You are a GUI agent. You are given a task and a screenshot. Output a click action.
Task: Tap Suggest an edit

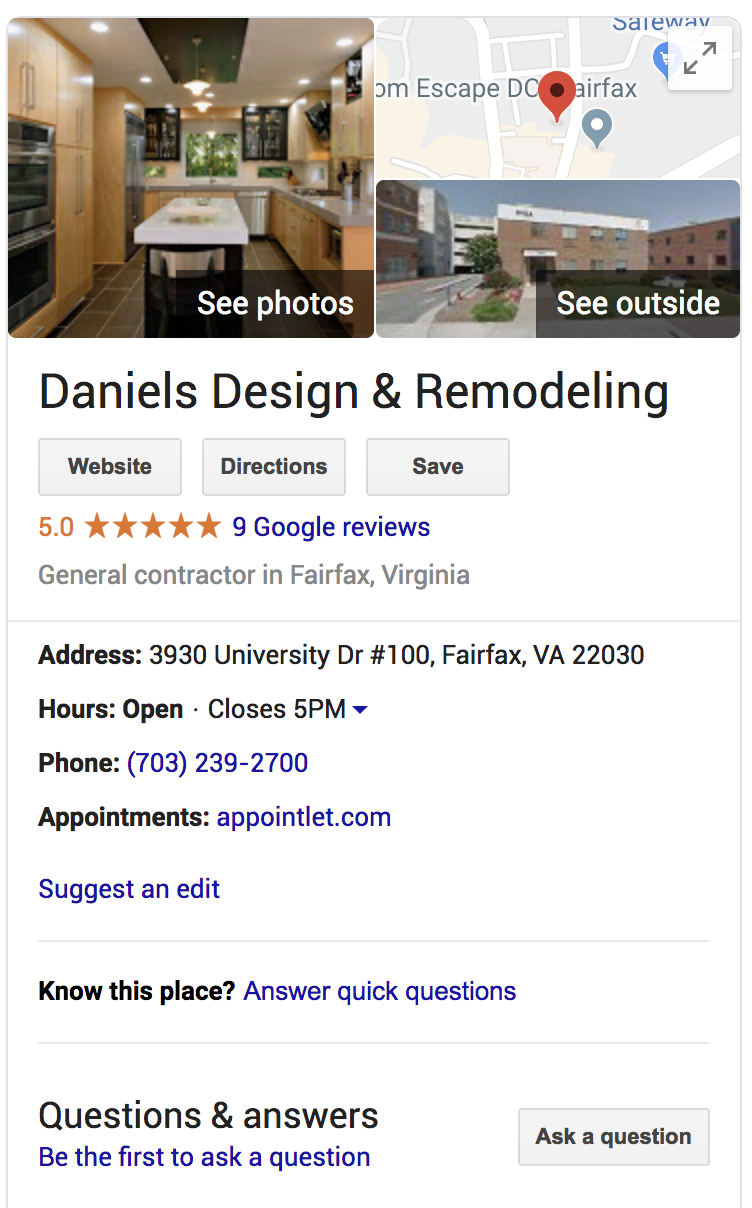click(129, 889)
